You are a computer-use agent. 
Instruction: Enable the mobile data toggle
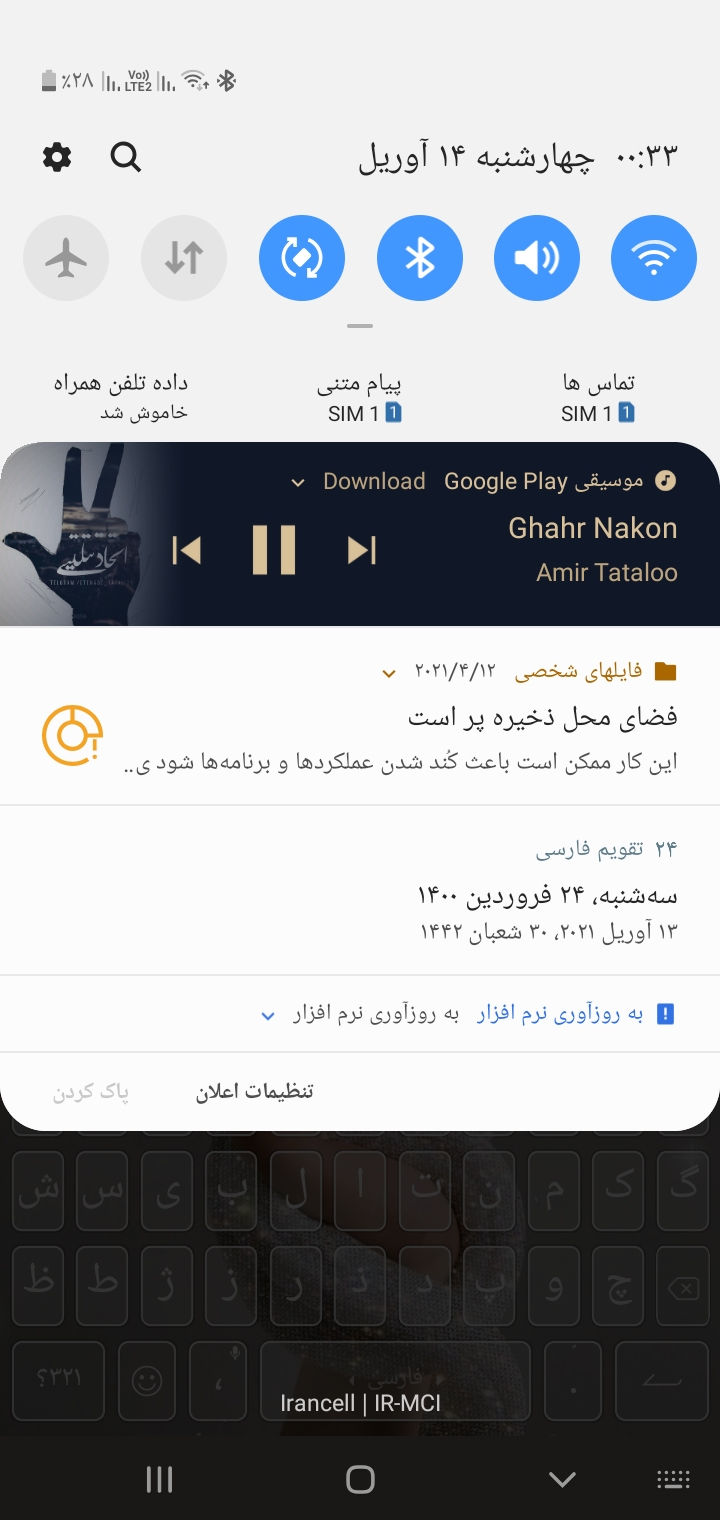click(x=184, y=258)
